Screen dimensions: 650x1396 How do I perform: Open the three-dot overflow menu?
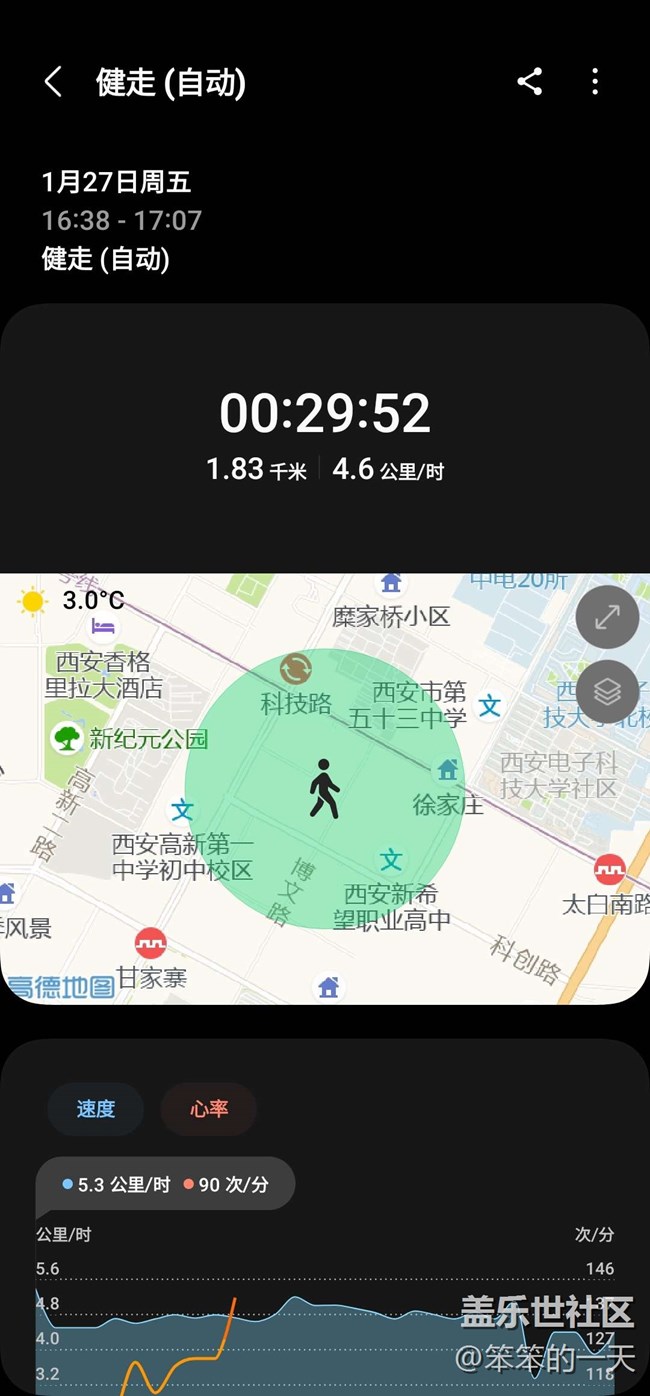pyautogui.click(x=595, y=82)
